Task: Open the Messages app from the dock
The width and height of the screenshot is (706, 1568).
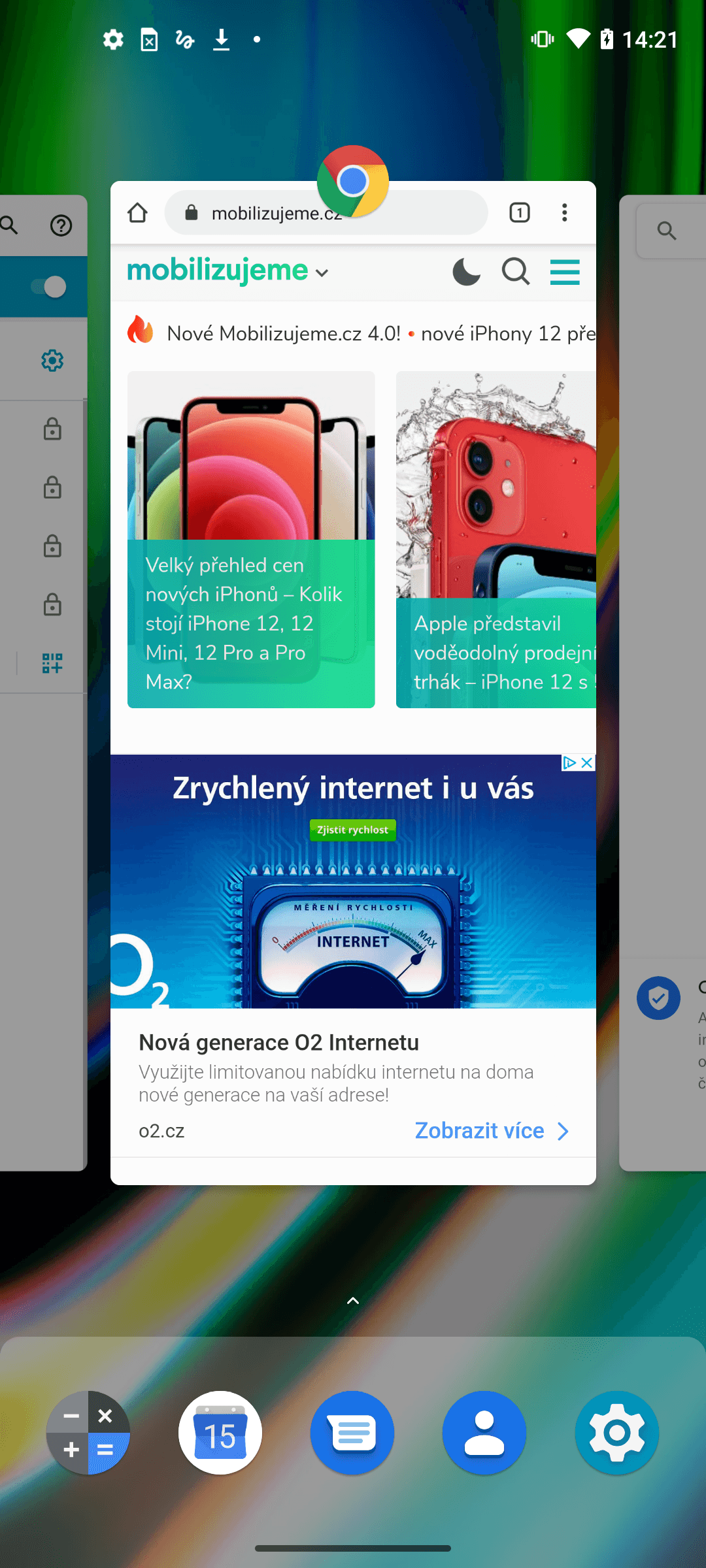Action: [352, 1432]
